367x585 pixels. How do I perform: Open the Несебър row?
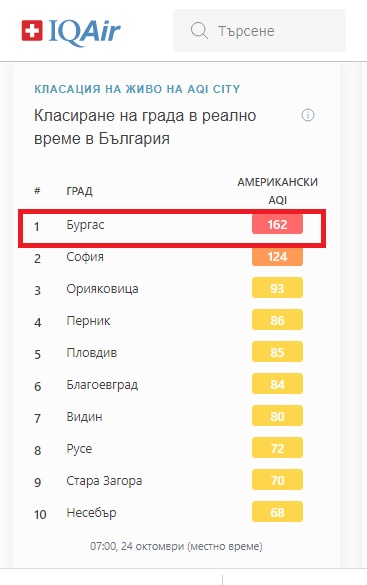pyautogui.click(x=172, y=513)
